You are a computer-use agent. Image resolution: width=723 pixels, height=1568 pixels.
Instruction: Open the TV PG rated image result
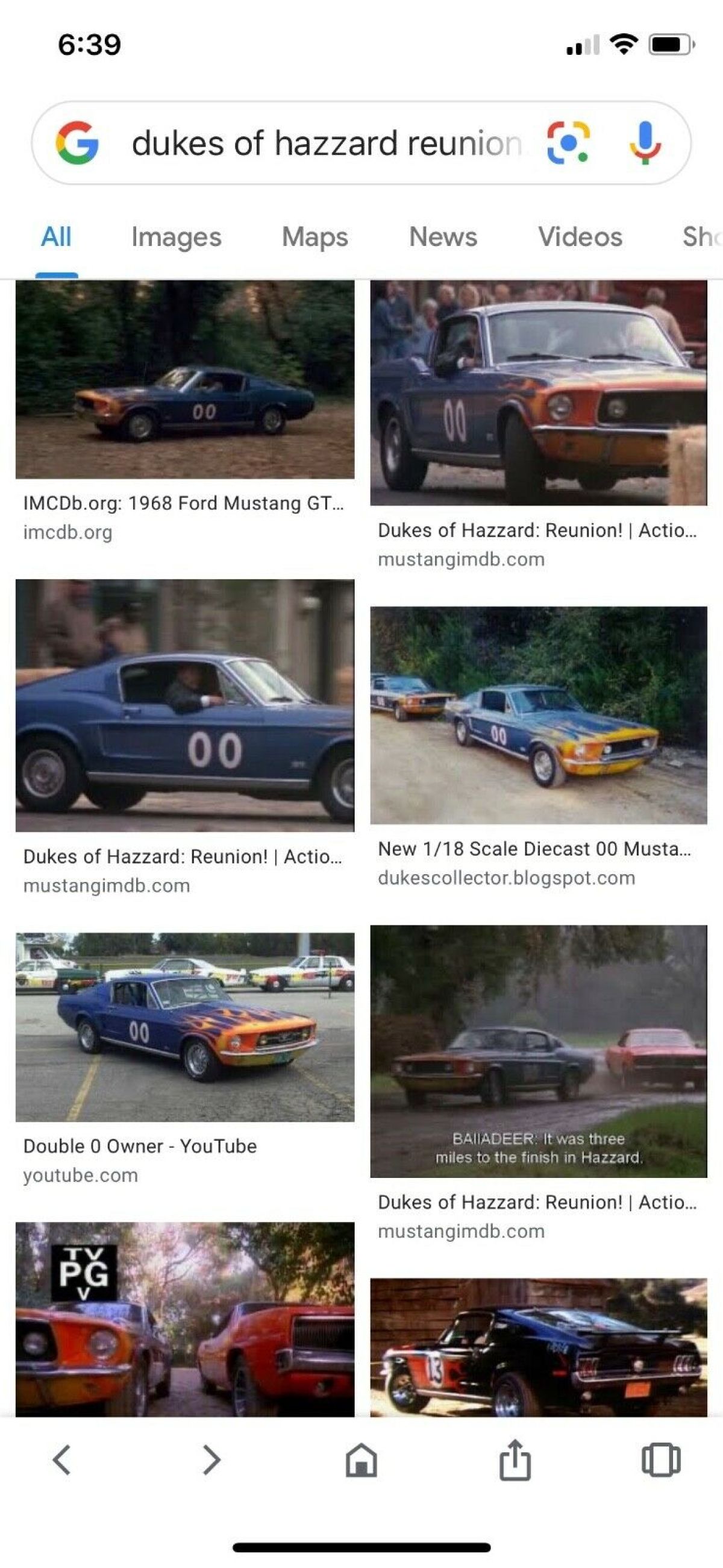point(184,1318)
